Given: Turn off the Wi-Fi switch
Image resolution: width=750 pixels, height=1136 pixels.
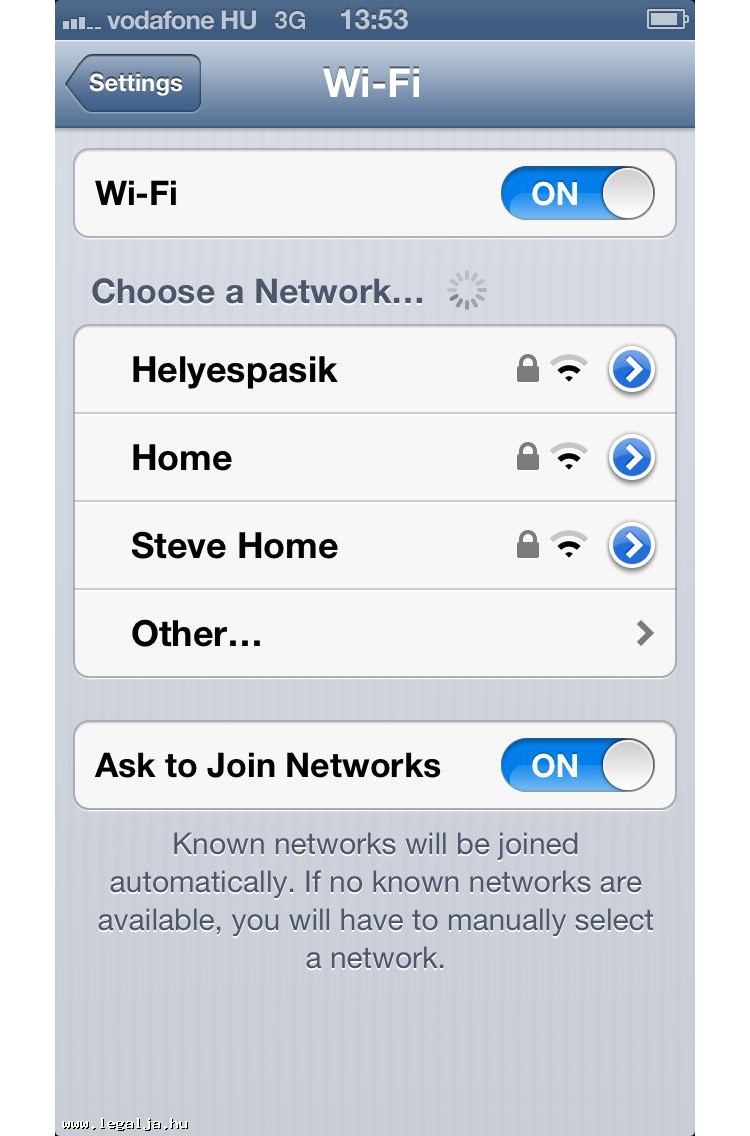Looking at the screenshot, I should click(x=577, y=193).
